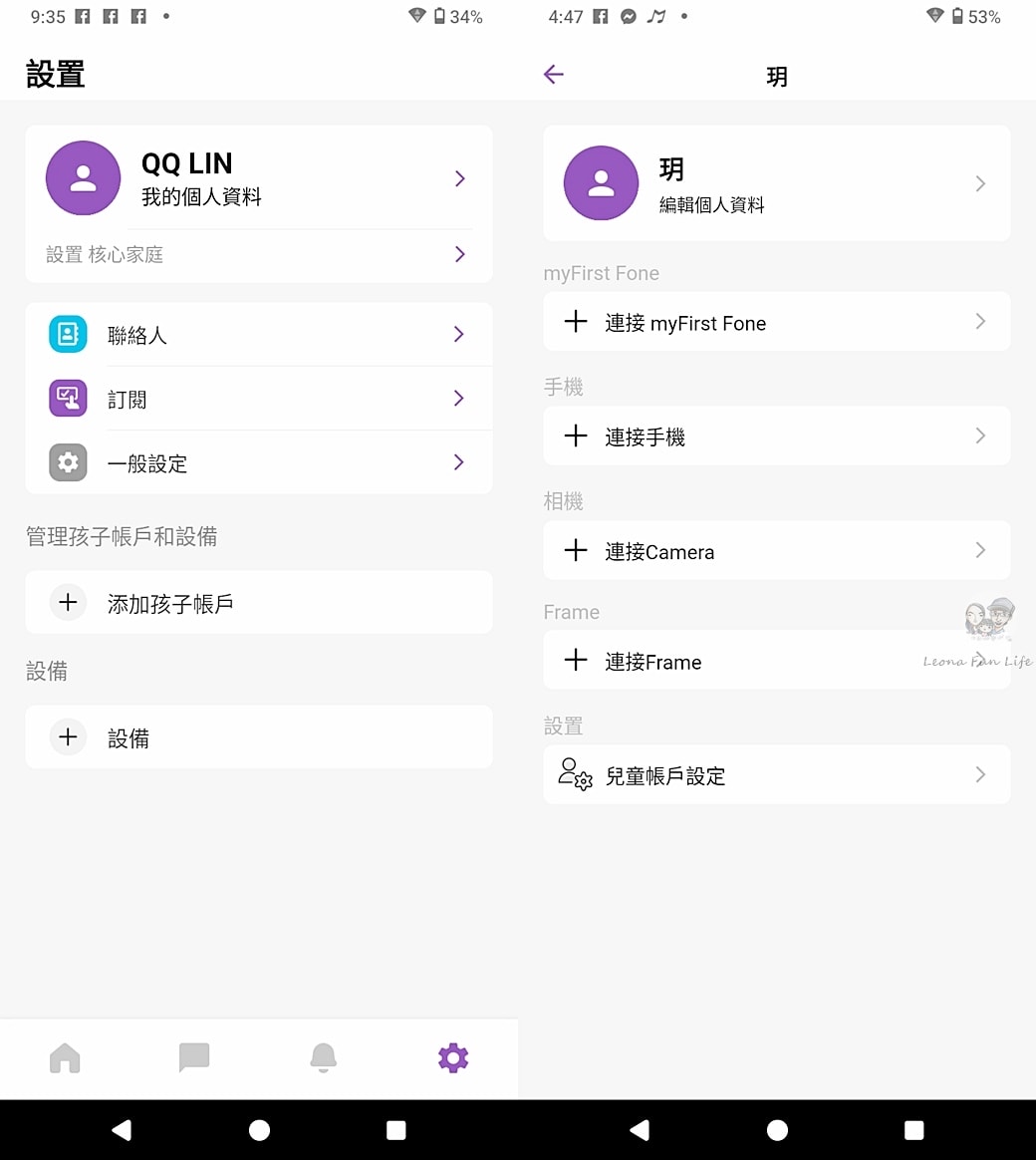The image size is (1036, 1160).
Task: Open 設置 核心家庭 row
Action: (x=258, y=255)
